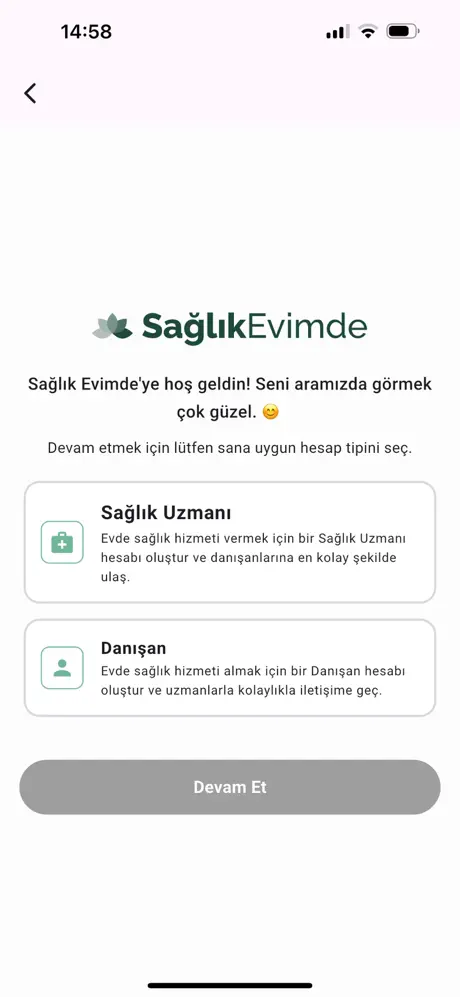The image size is (460, 997).
Task: Choose the Danışan account type
Action: click(x=230, y=668)
